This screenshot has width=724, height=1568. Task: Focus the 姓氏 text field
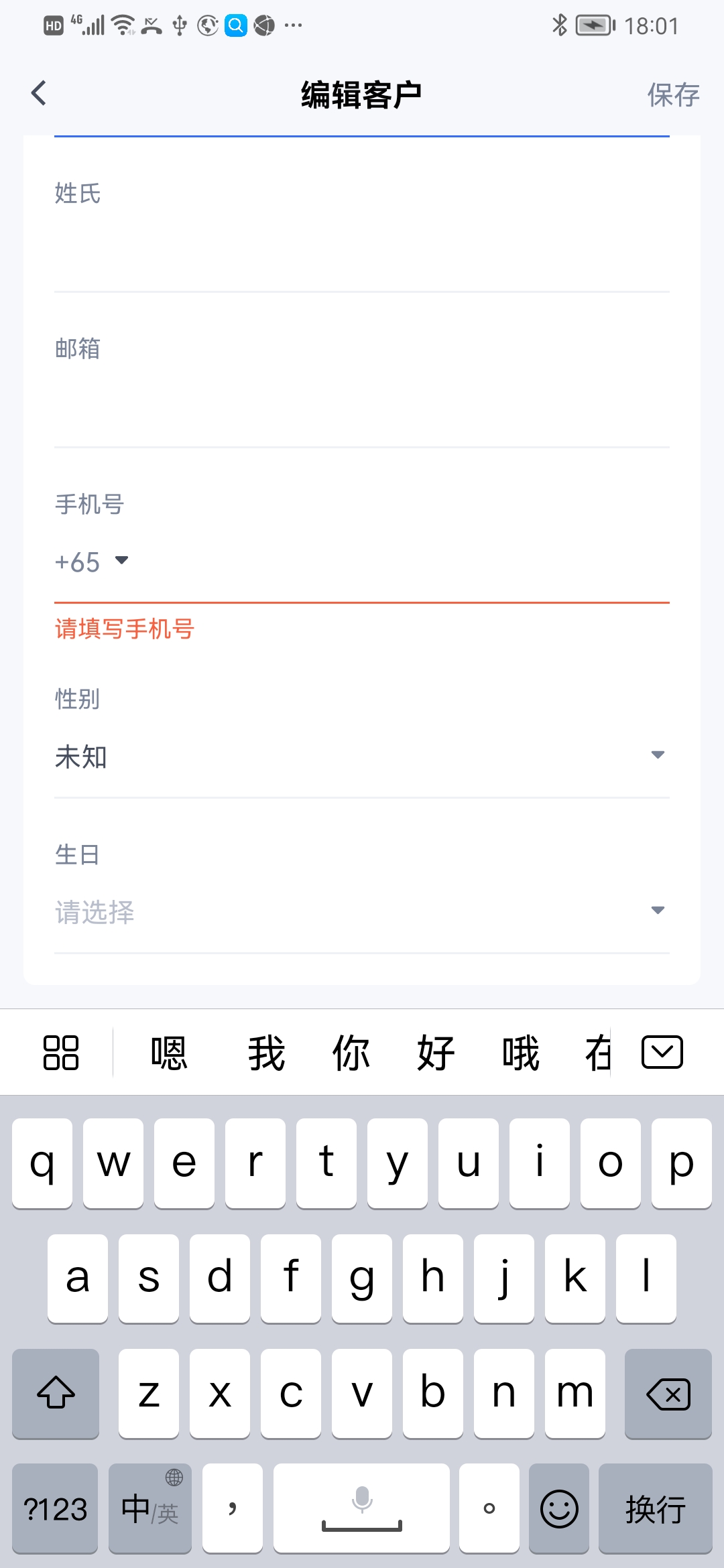[x=362, y=251]
